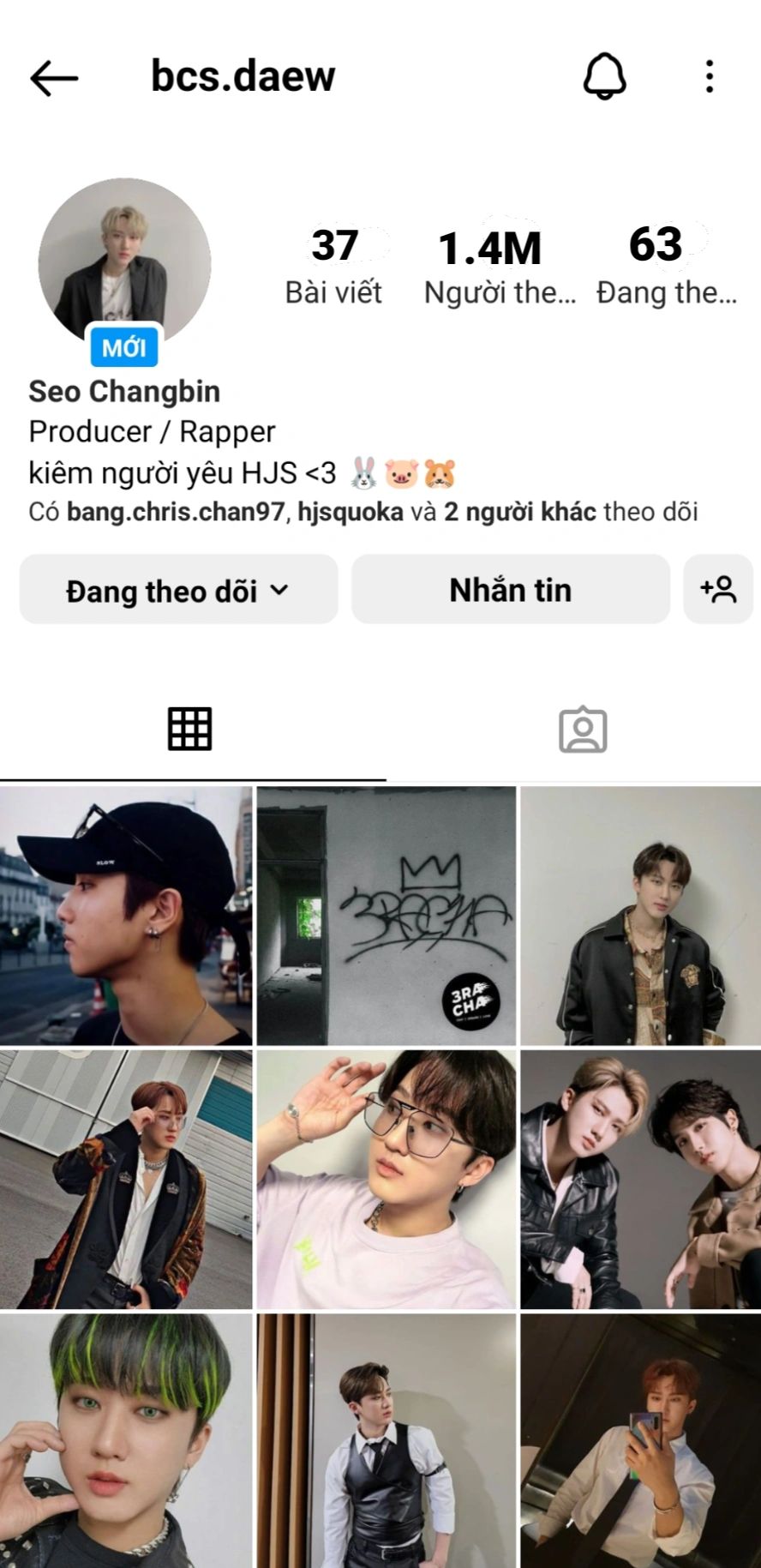
Task: Open the post with green streaked hair
Action: pyautogui.click(x=126, y=1440)
